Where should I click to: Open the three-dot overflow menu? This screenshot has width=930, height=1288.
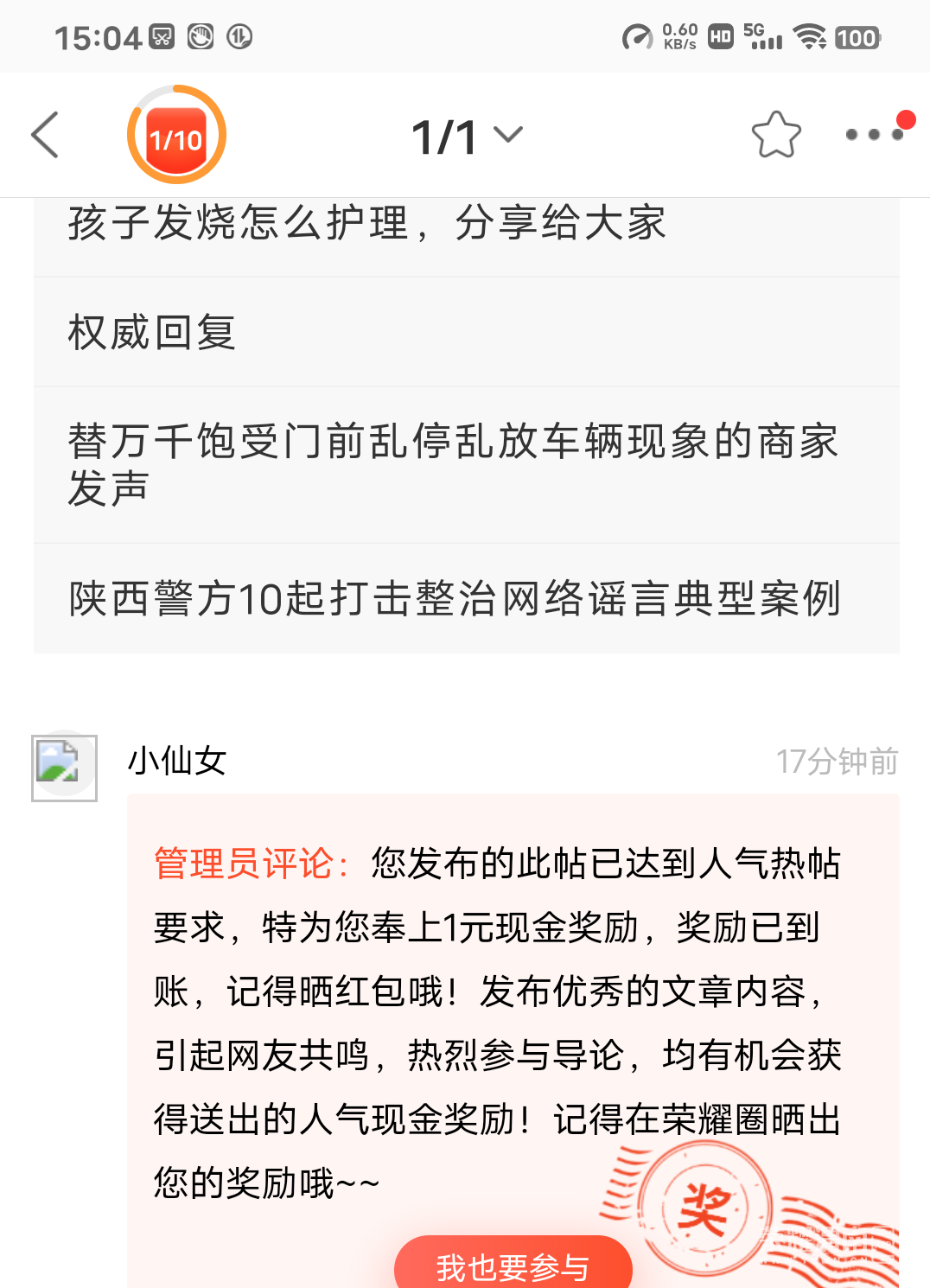[x=874, y=134]
